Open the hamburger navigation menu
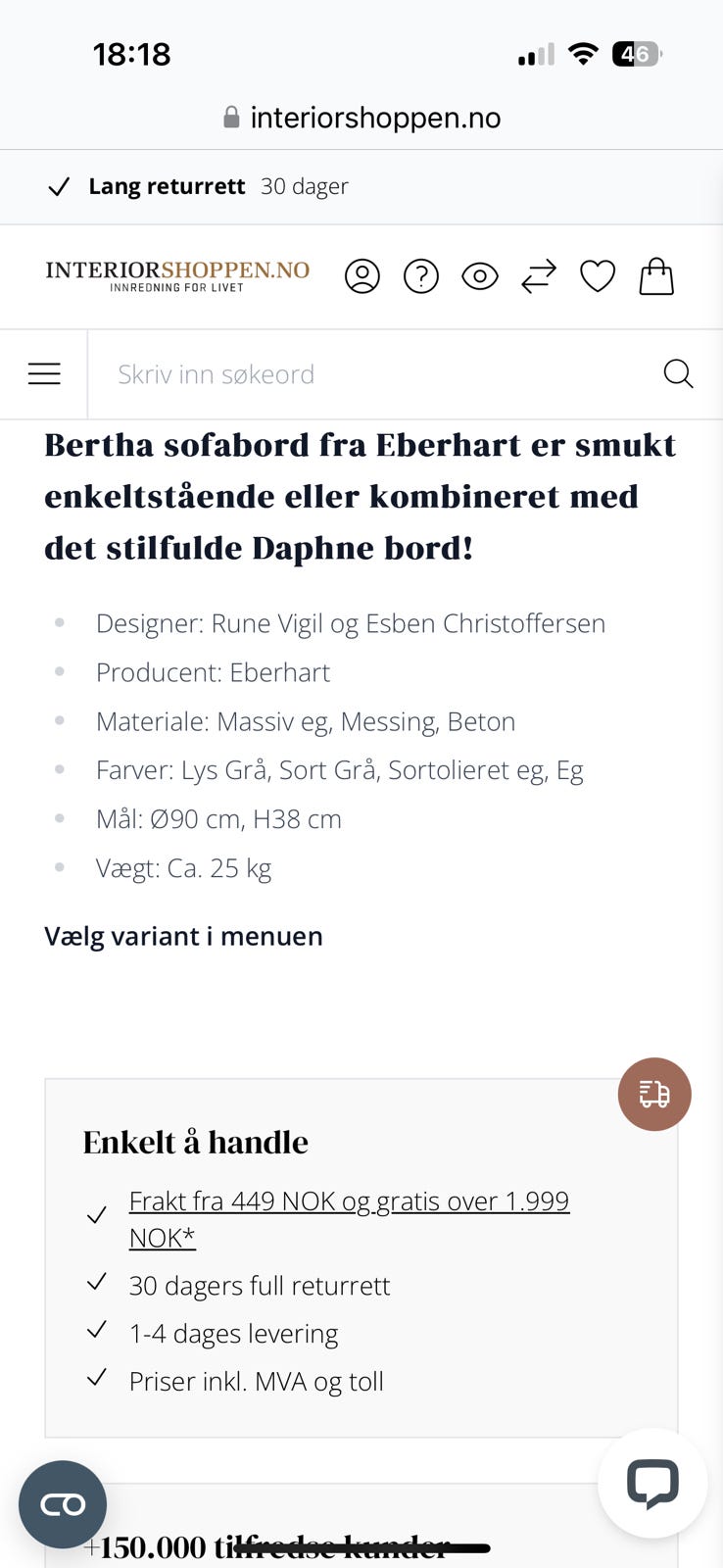The width and height of the screenshot is (723, 1568). (43, 373)
